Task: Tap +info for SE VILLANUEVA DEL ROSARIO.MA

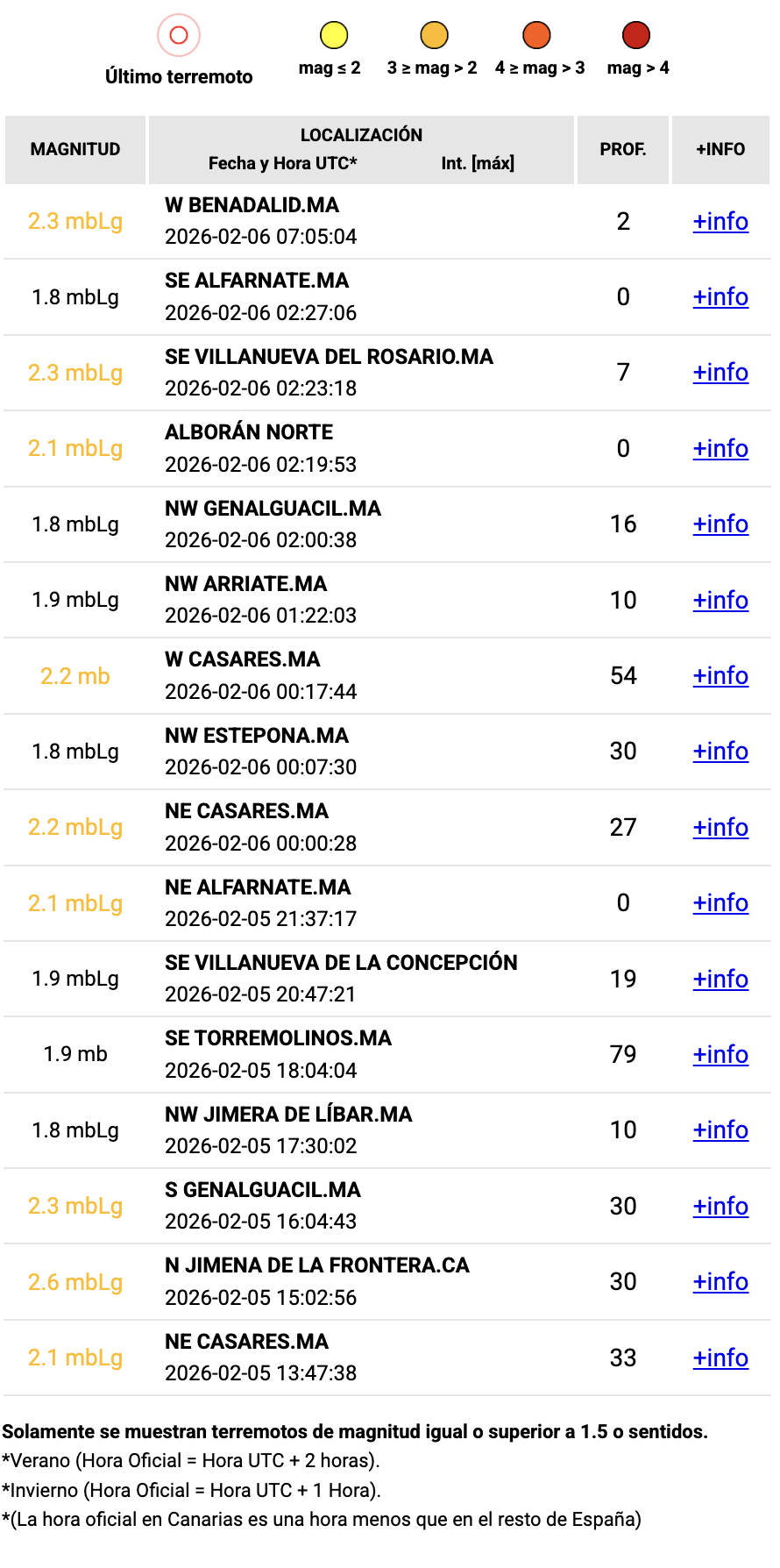Action: (x=720, y=373)
